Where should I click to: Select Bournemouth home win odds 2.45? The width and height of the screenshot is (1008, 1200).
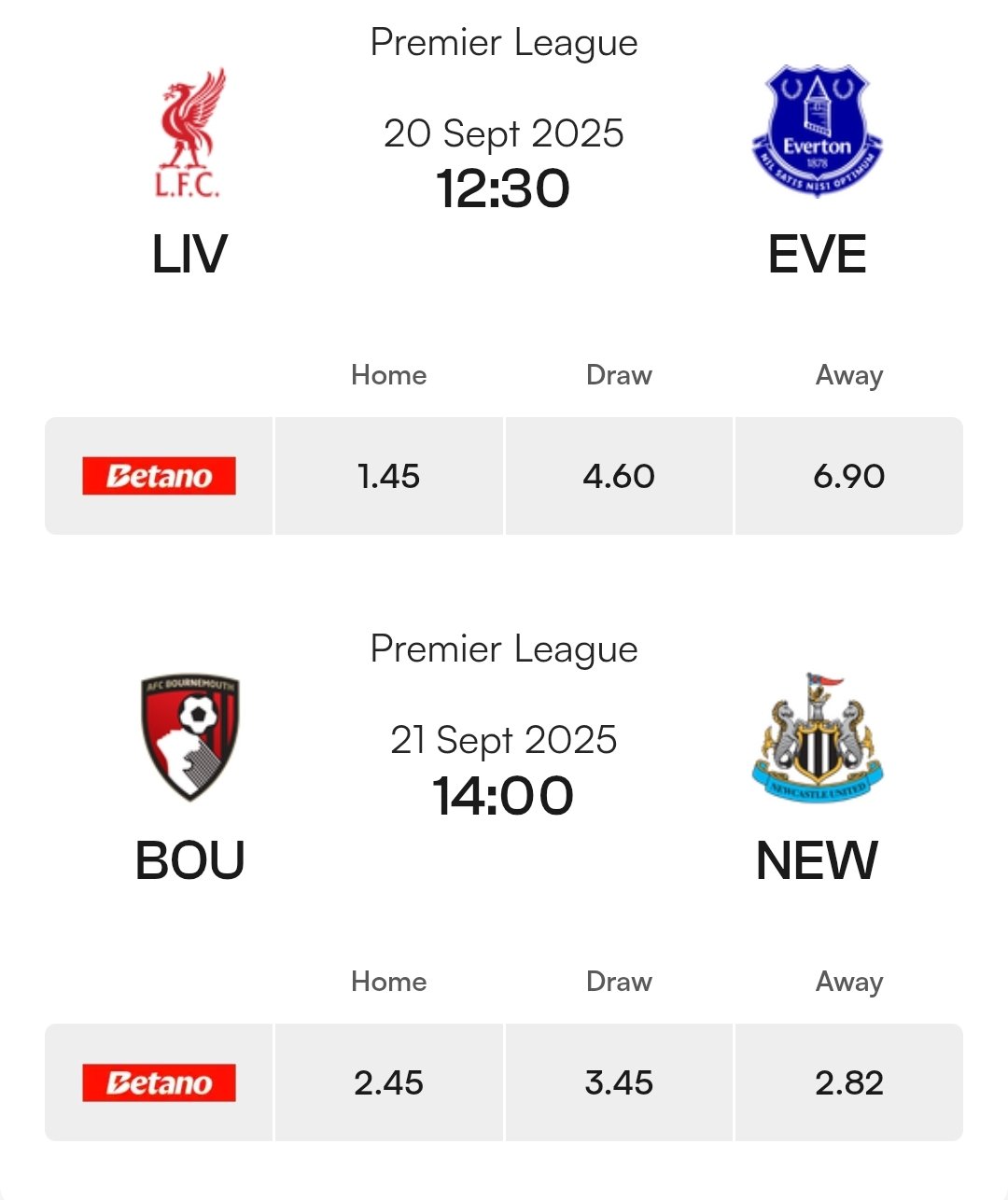pos(388,1082)
